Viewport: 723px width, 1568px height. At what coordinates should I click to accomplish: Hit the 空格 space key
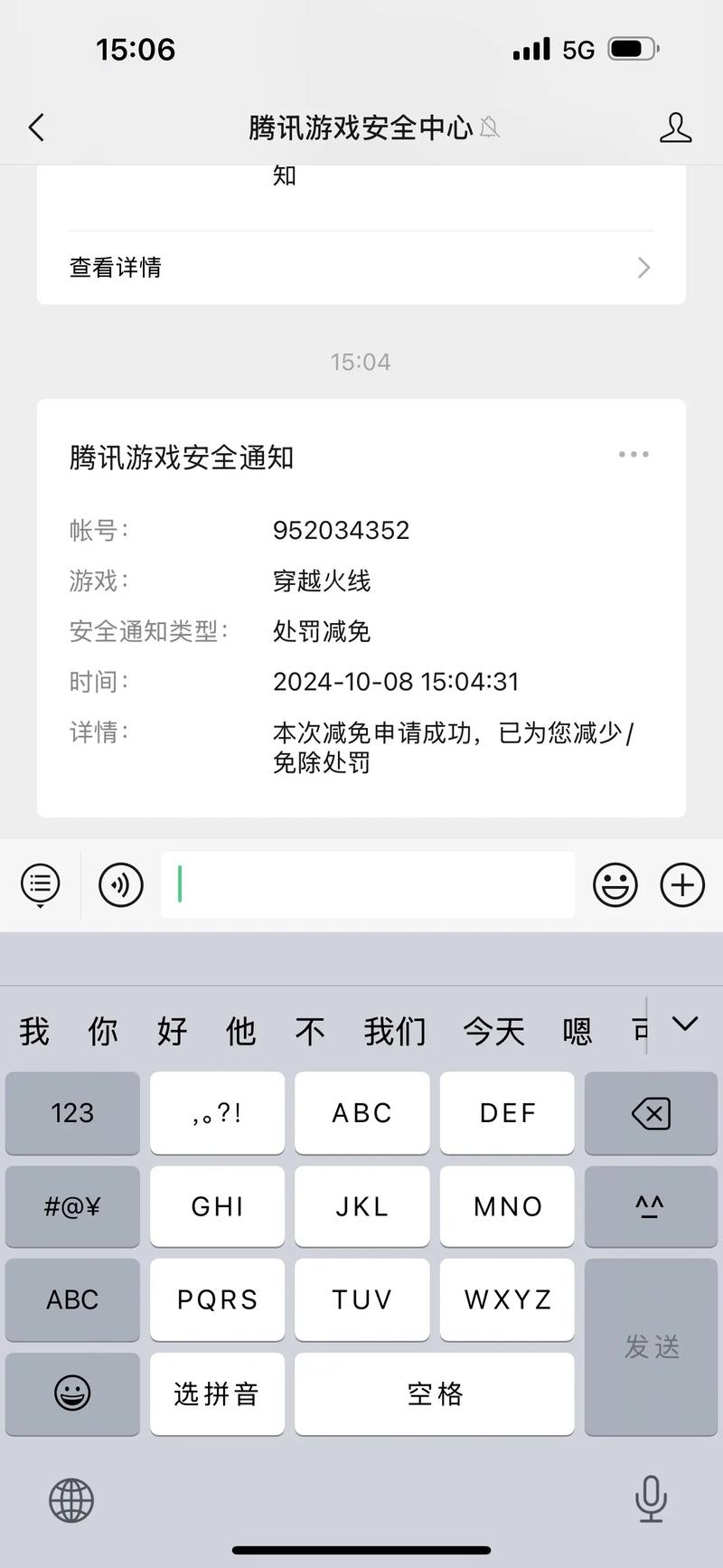pos(434,1393)
